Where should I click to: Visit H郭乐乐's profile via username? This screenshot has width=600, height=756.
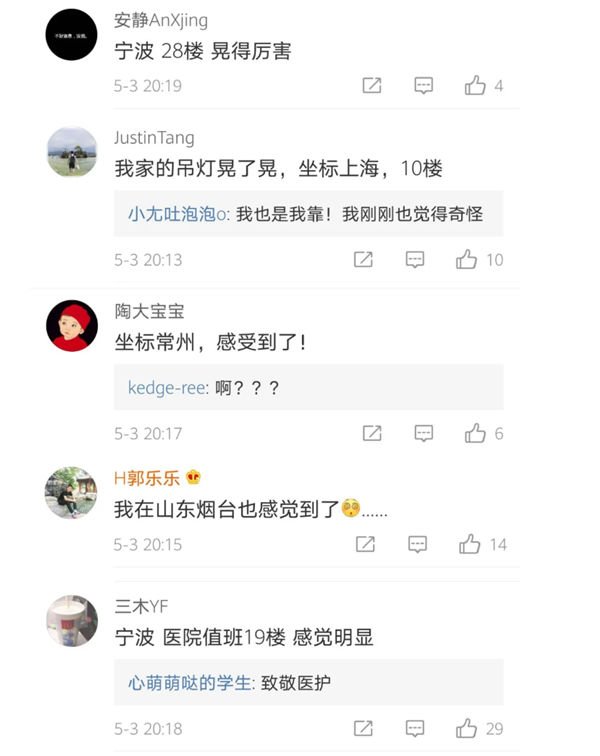tap(148, 478)
